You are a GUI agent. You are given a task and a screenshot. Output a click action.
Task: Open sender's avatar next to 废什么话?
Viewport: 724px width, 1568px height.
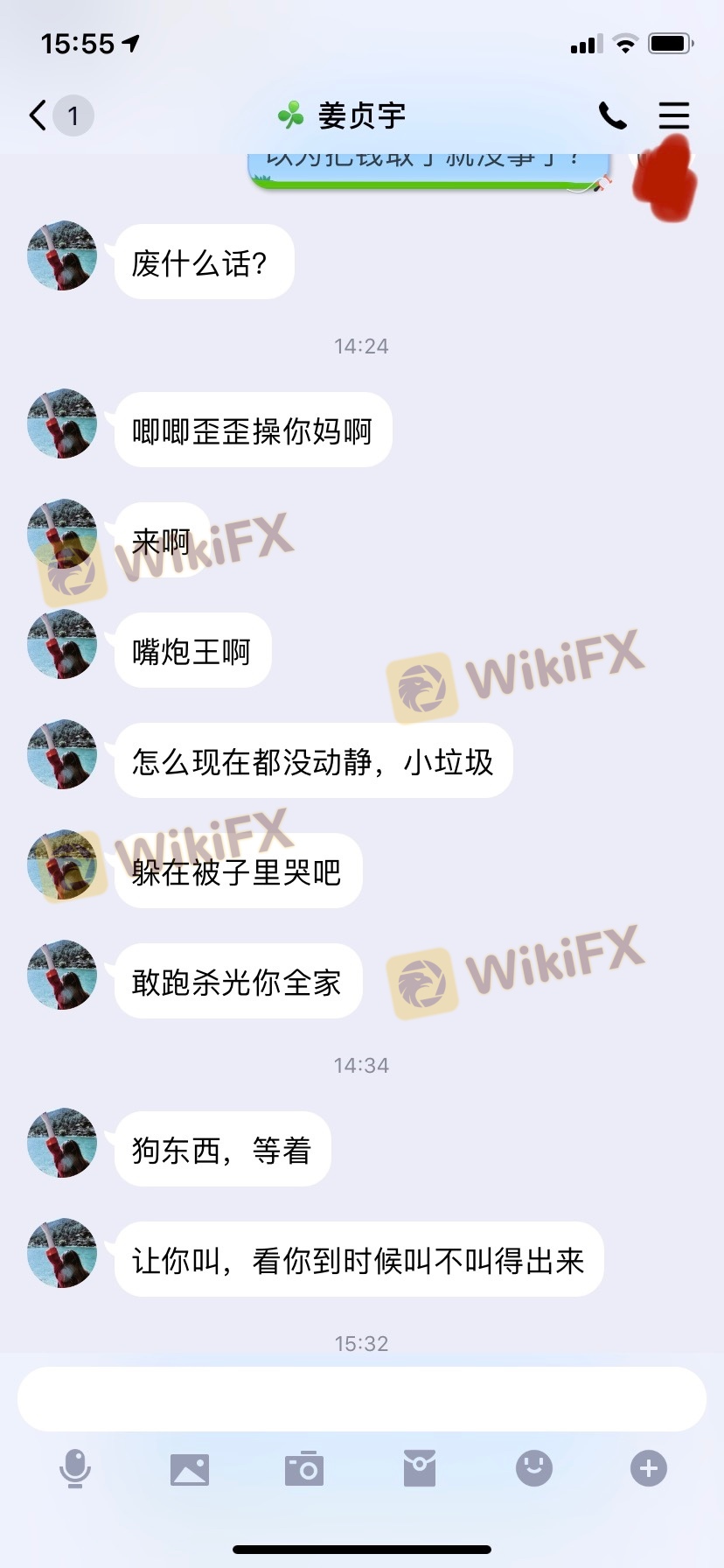coord(62,255)
